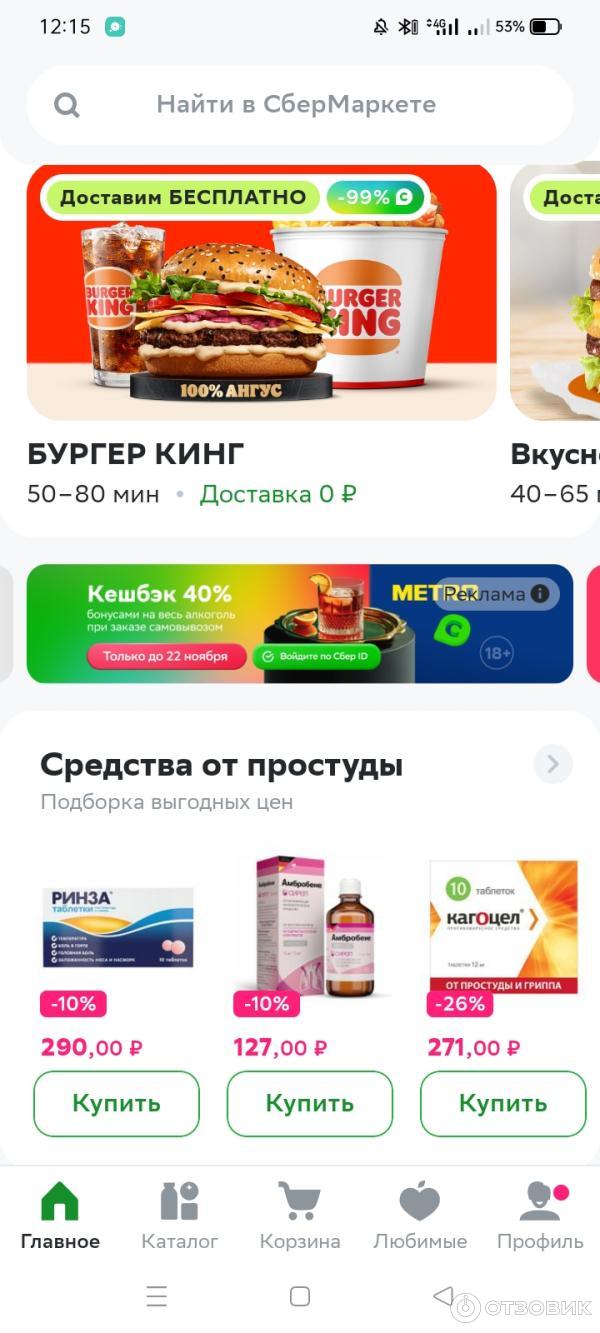
Task: Tap the system home button
Action: point(300,1296)
